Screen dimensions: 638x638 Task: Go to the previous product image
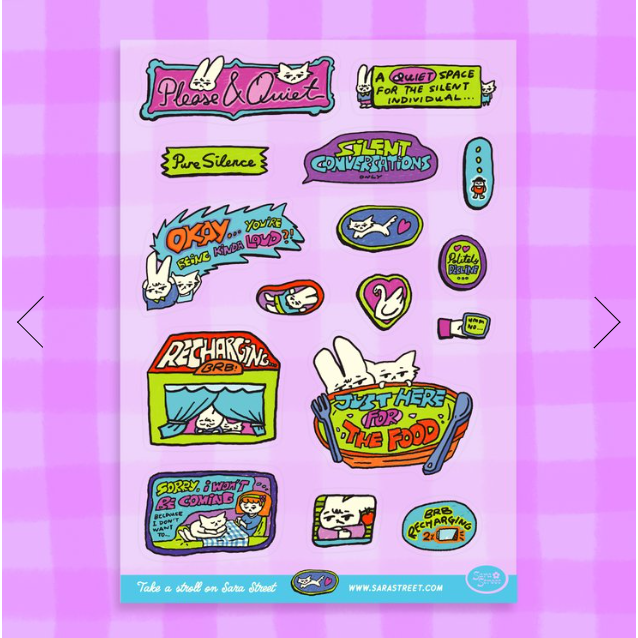pyautogui.click(x=30, y=322)
